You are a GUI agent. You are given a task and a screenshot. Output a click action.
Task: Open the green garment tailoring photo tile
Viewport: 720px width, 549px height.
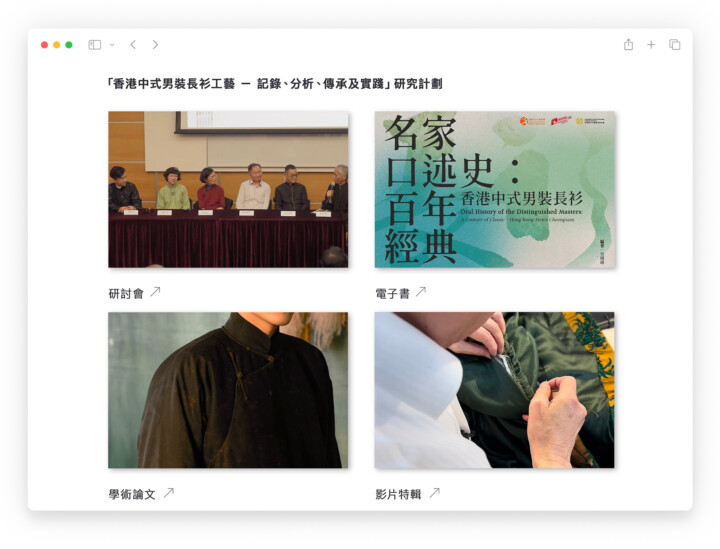click(494, 390)
